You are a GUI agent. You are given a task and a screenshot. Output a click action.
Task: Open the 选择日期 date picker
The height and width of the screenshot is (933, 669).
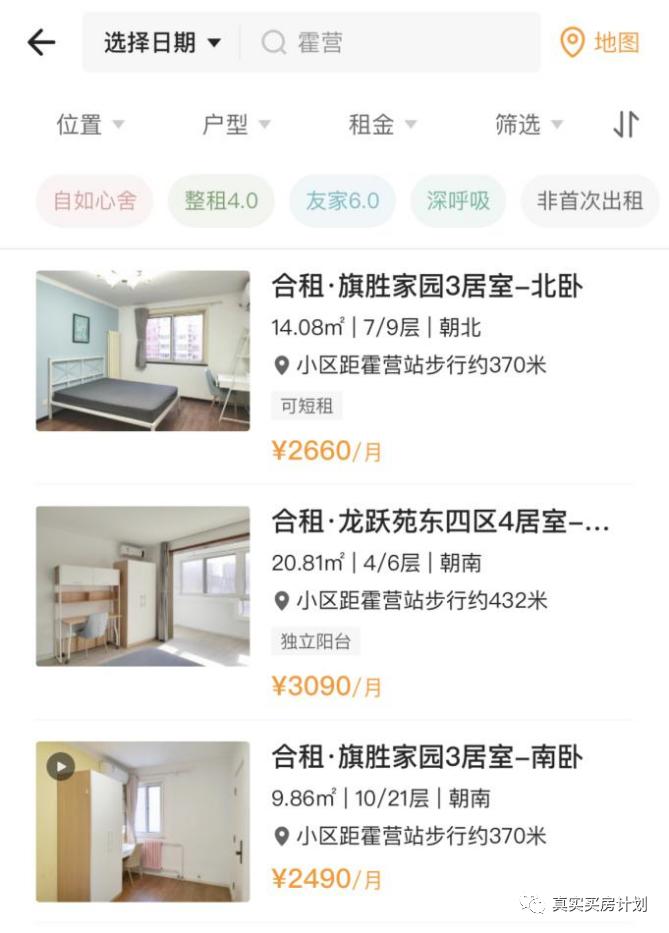(x=162, y=42)
